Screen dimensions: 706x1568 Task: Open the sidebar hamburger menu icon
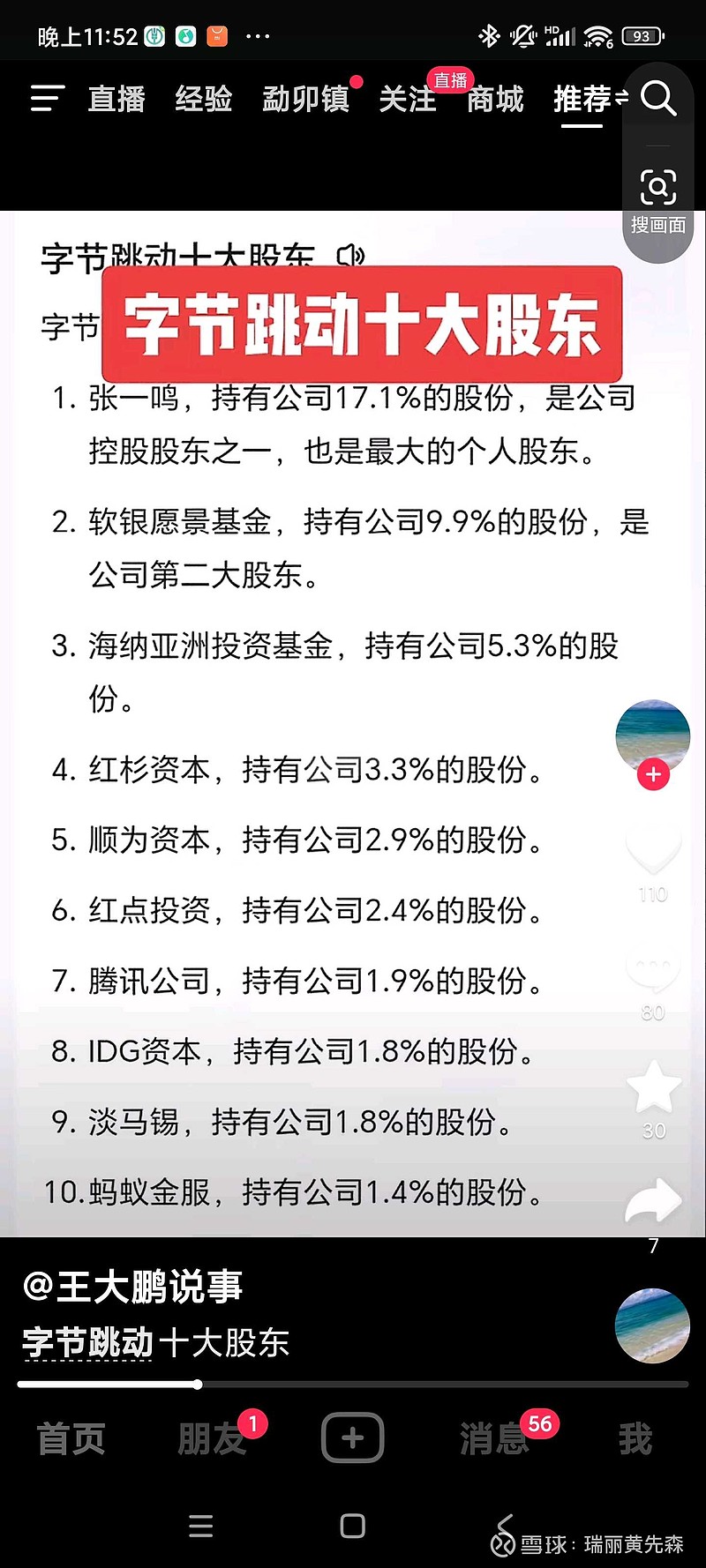pyautogui.click(x=46, y=99)
